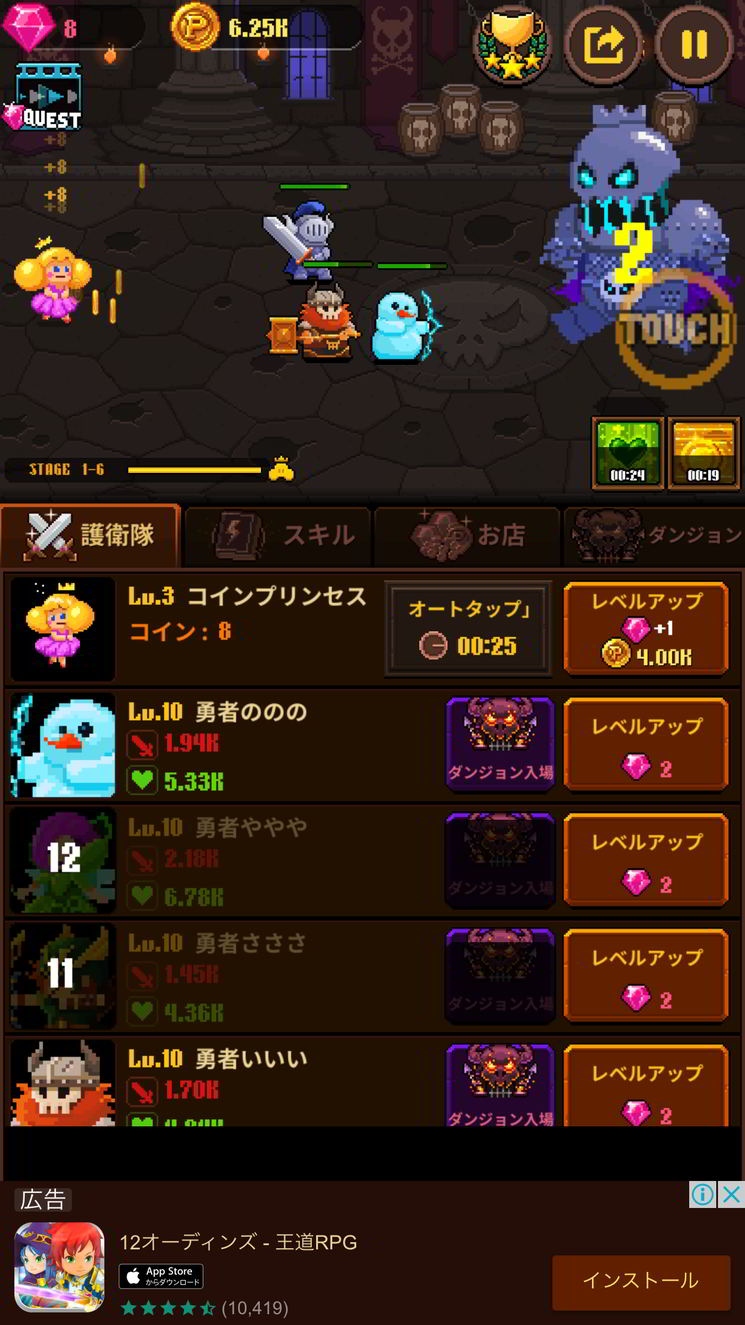The height and width of the screenshot is (1325, 745).
Task: Switch to the スキル tab
Action: 280,536
